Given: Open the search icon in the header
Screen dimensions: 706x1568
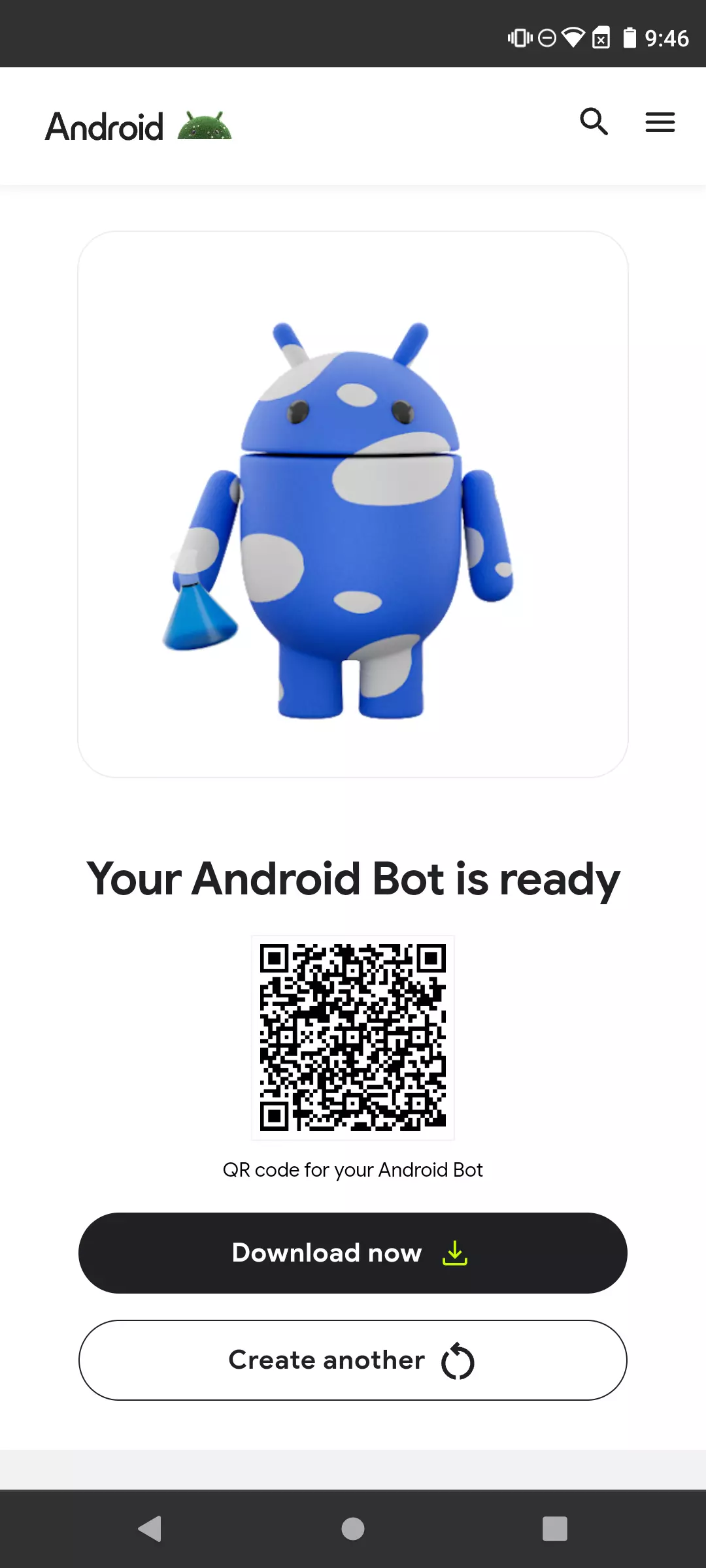Looking at the screenshot, I should tap(594, 122).
